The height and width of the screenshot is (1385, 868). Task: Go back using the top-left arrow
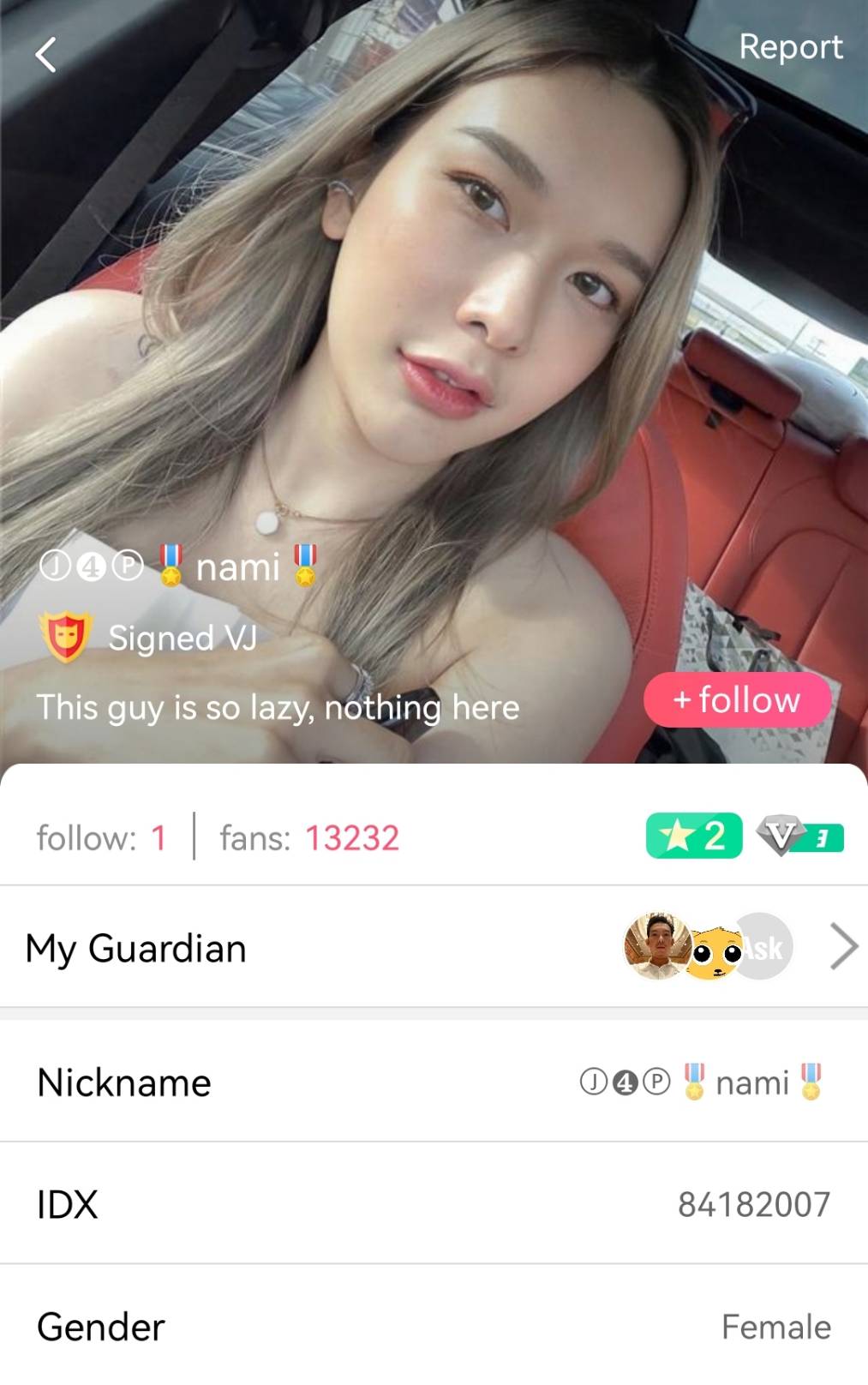pyautogui.click(x=46, y=55)
